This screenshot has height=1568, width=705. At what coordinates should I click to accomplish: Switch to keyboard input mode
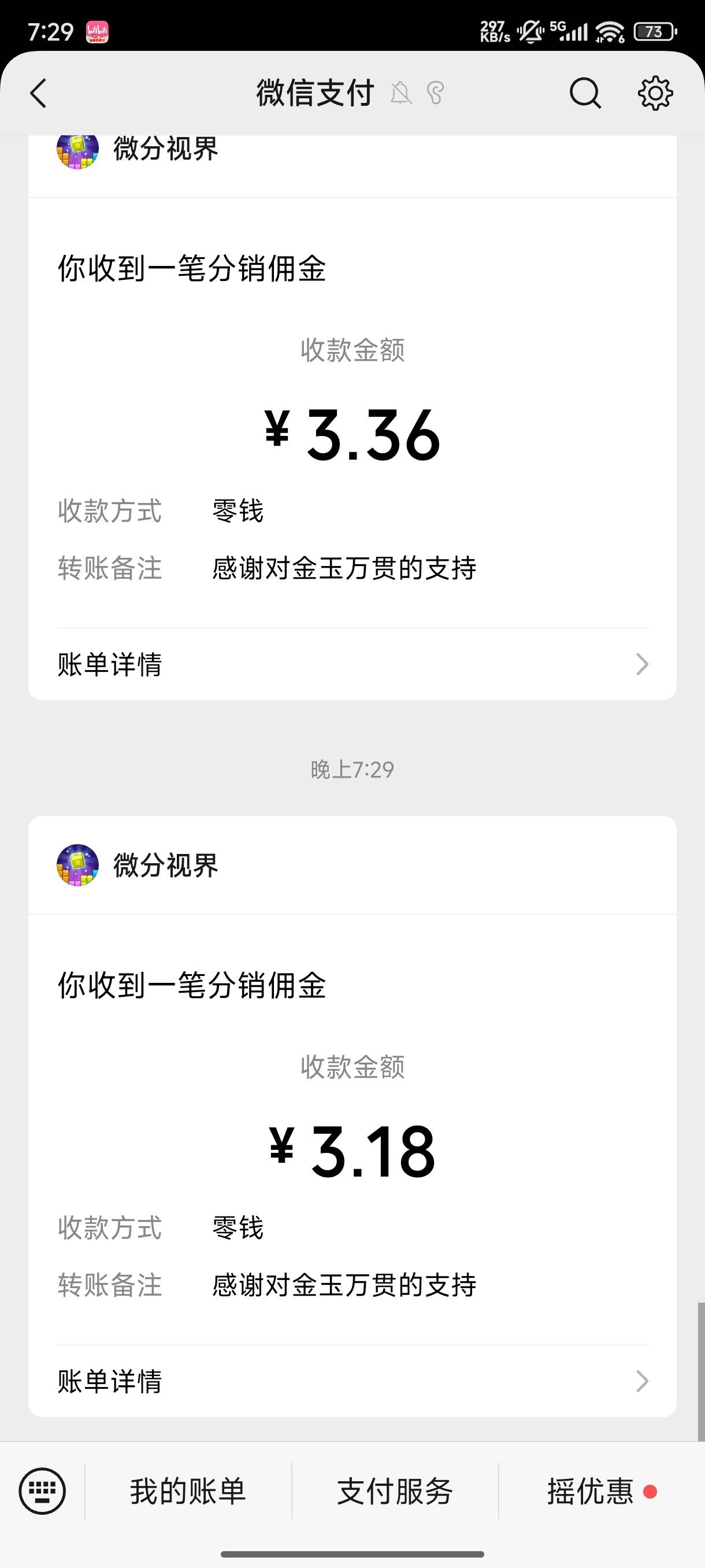coord(43,1491)
